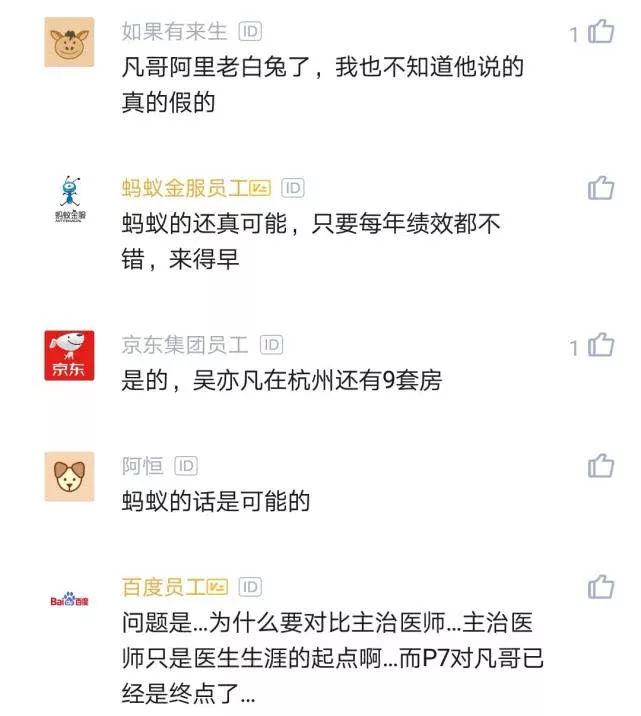Like 蚂蚁金服员工's comment

(x=601, y=187)
